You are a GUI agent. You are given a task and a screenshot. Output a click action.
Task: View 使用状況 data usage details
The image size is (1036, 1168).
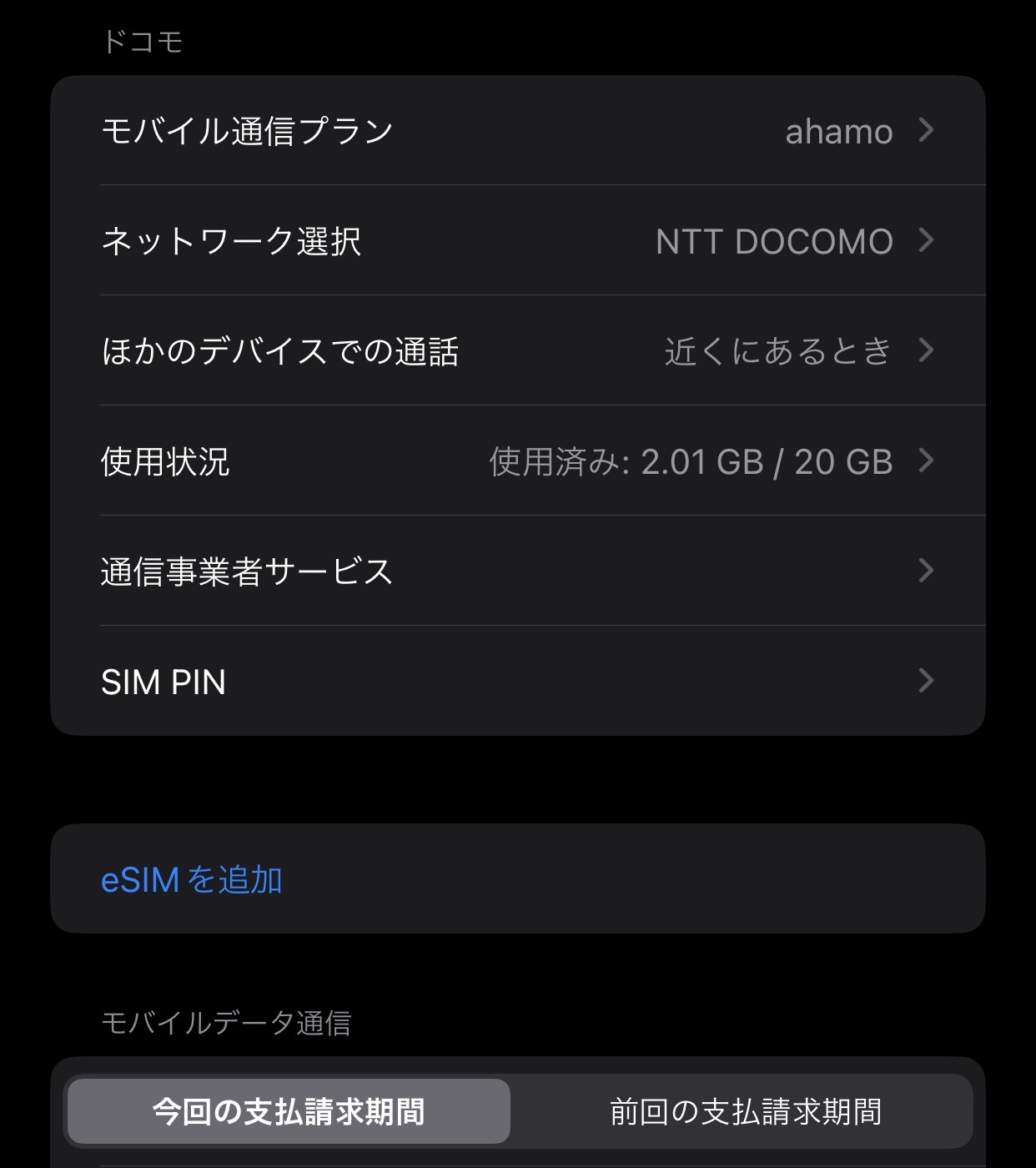coord(517,461)
